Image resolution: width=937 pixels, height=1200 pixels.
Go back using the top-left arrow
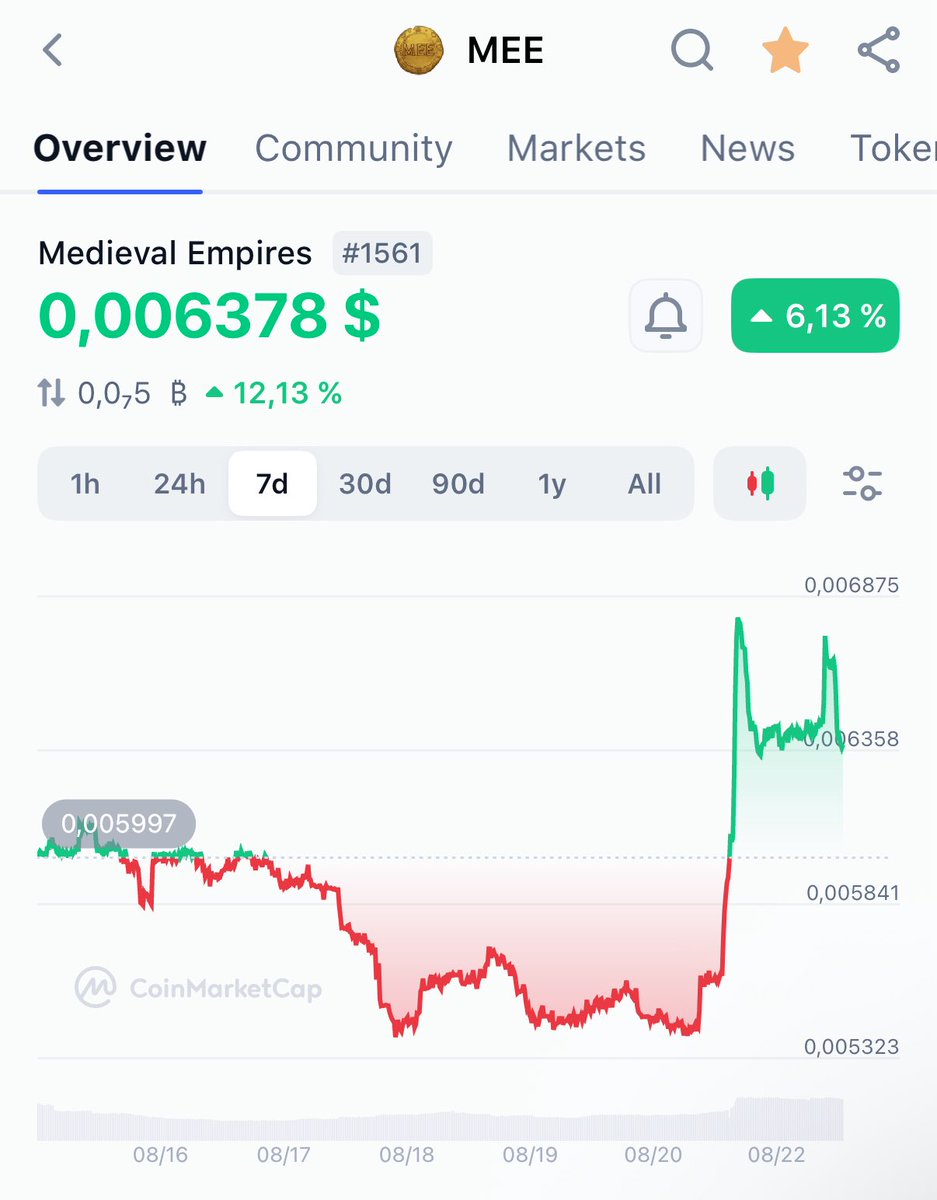(x=53, y=50)
